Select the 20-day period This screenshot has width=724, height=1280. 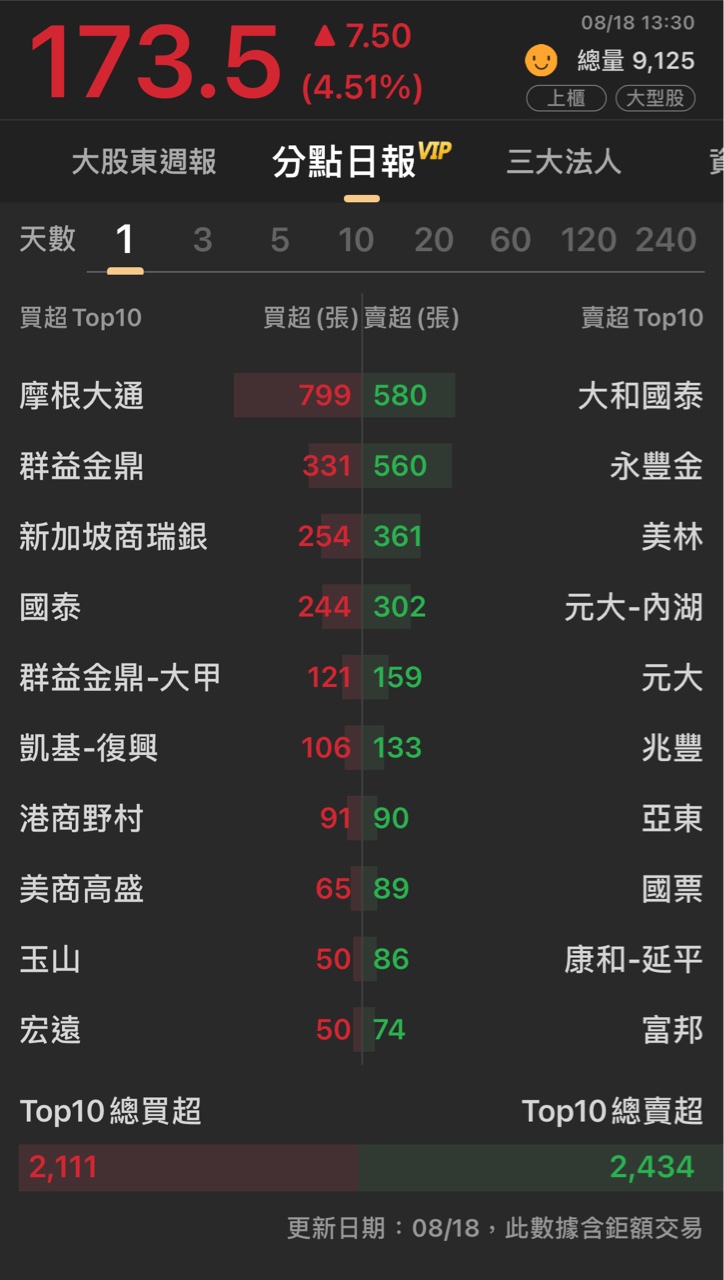[x=433, y=240]
